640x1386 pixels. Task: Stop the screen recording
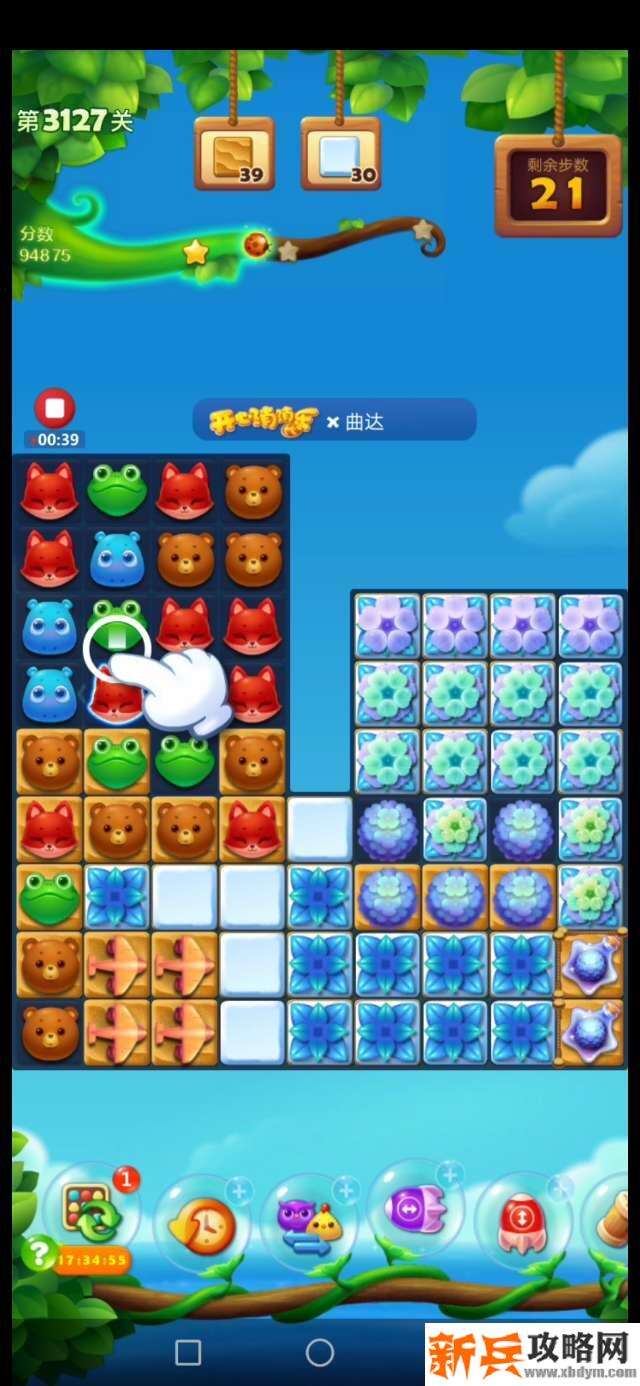55,409
